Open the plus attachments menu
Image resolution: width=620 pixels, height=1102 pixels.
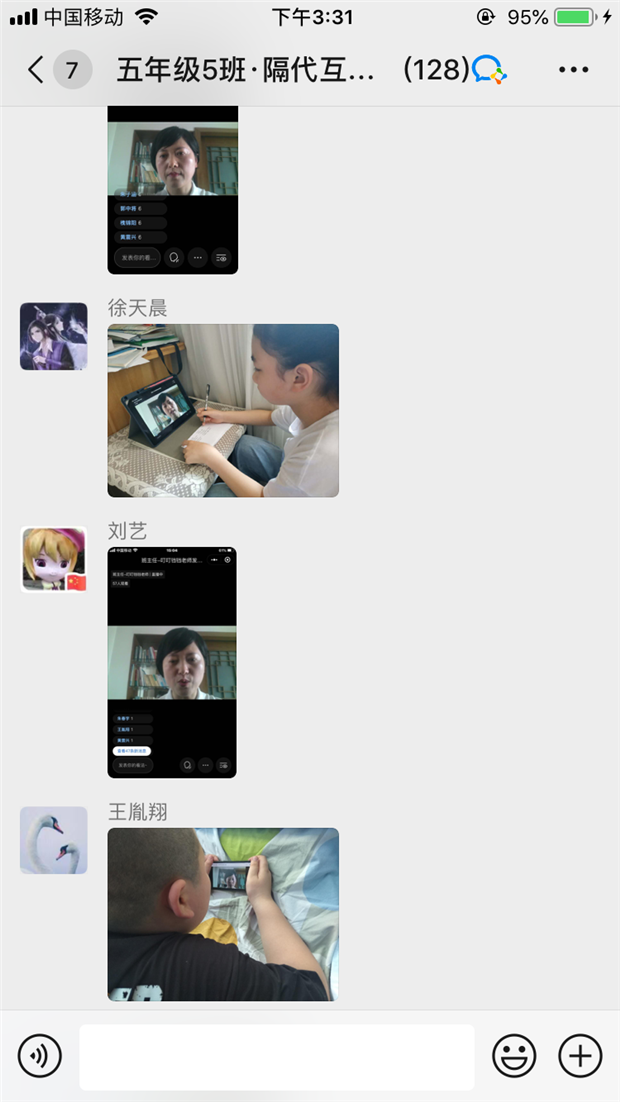pyautogui.click(x=580, y=1056)
